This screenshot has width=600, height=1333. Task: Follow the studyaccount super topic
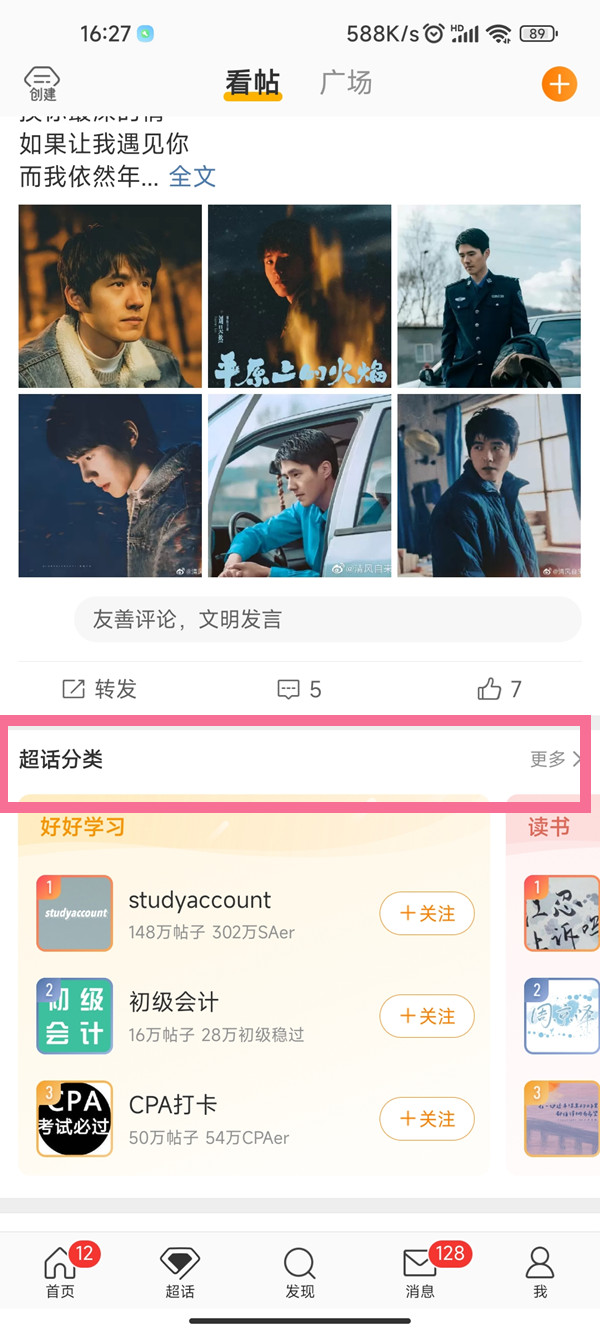coord(427,914)
